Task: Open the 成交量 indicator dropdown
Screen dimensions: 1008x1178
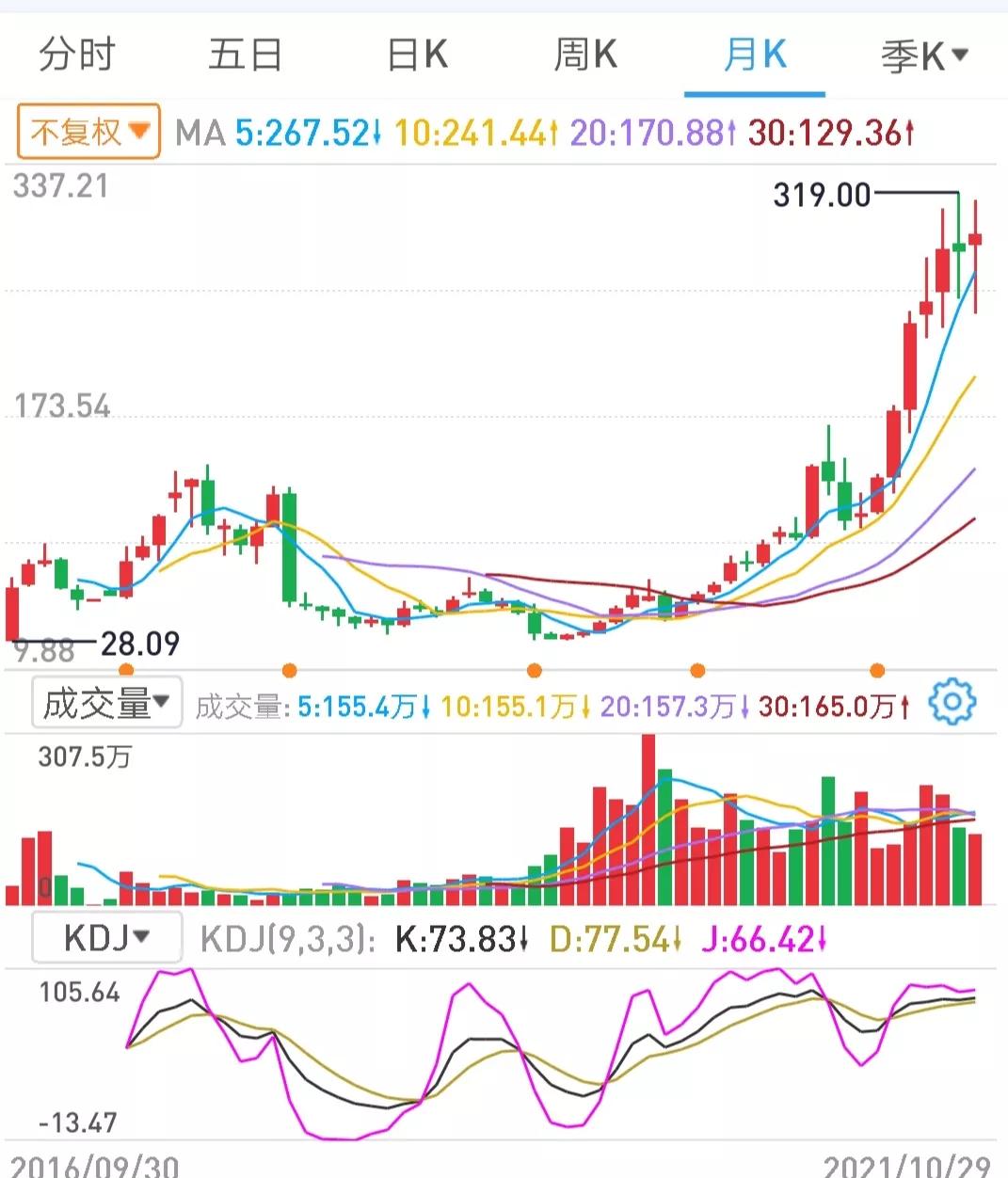Action: click(106, 703)
